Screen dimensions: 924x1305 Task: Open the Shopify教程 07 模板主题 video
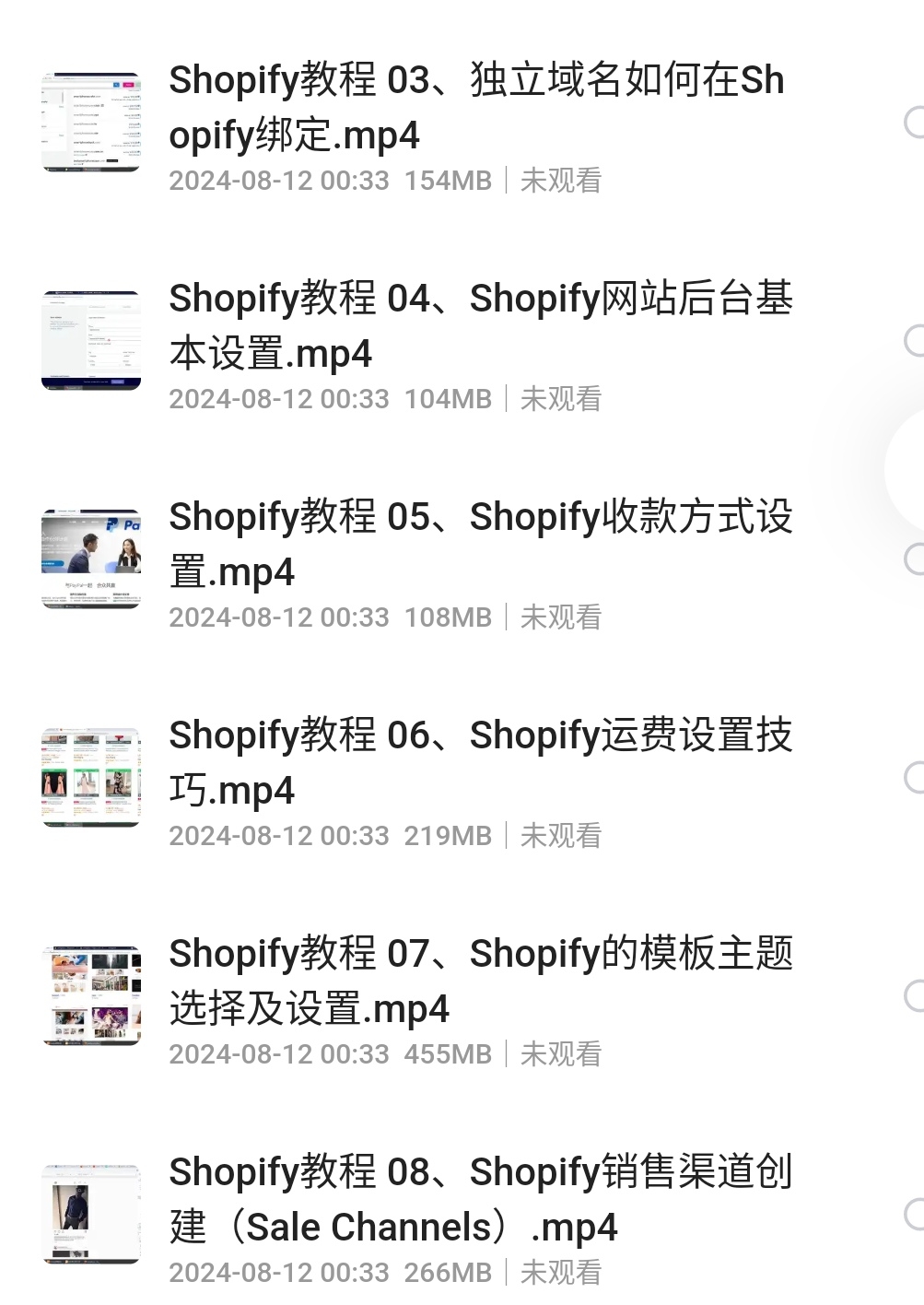pos(479,982)
